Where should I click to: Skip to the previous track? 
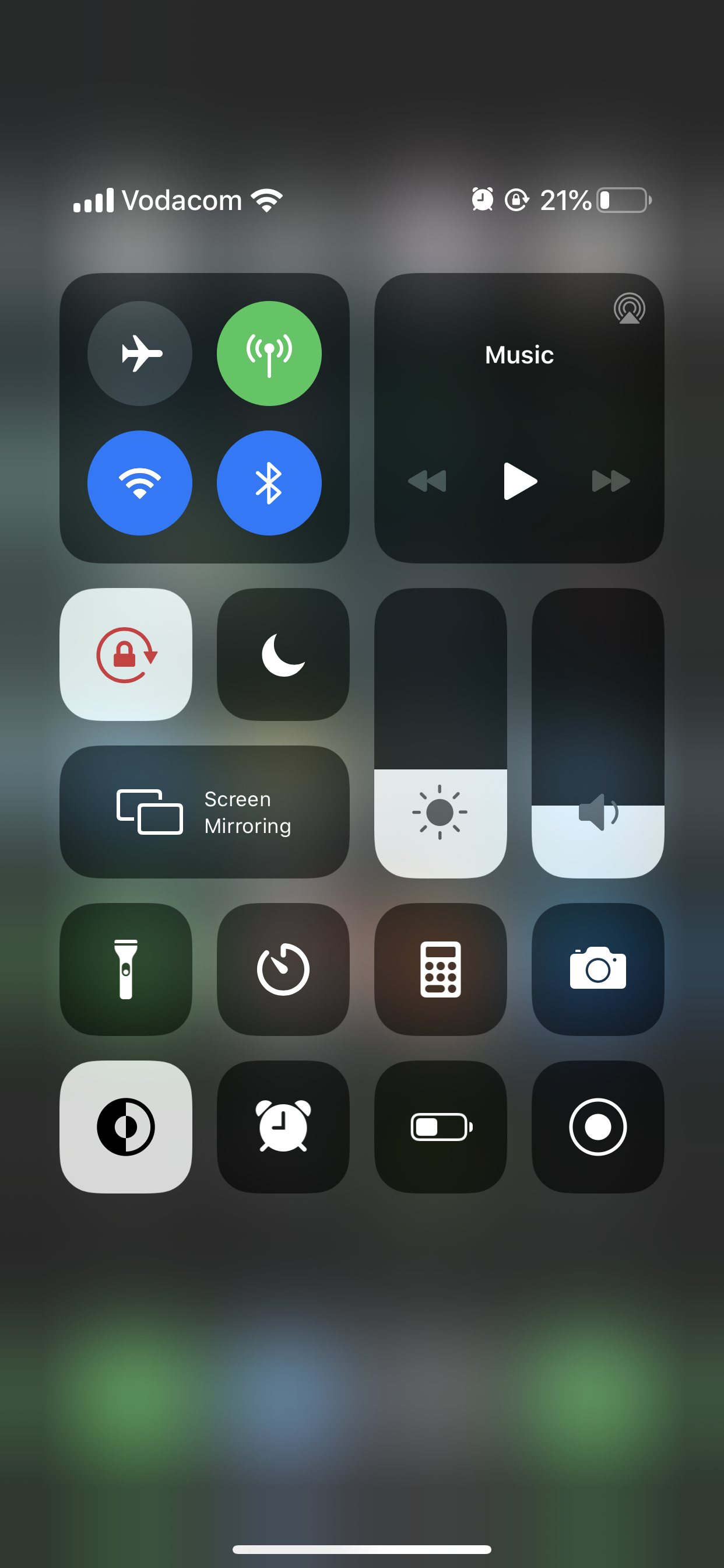[x=427, y=481]
